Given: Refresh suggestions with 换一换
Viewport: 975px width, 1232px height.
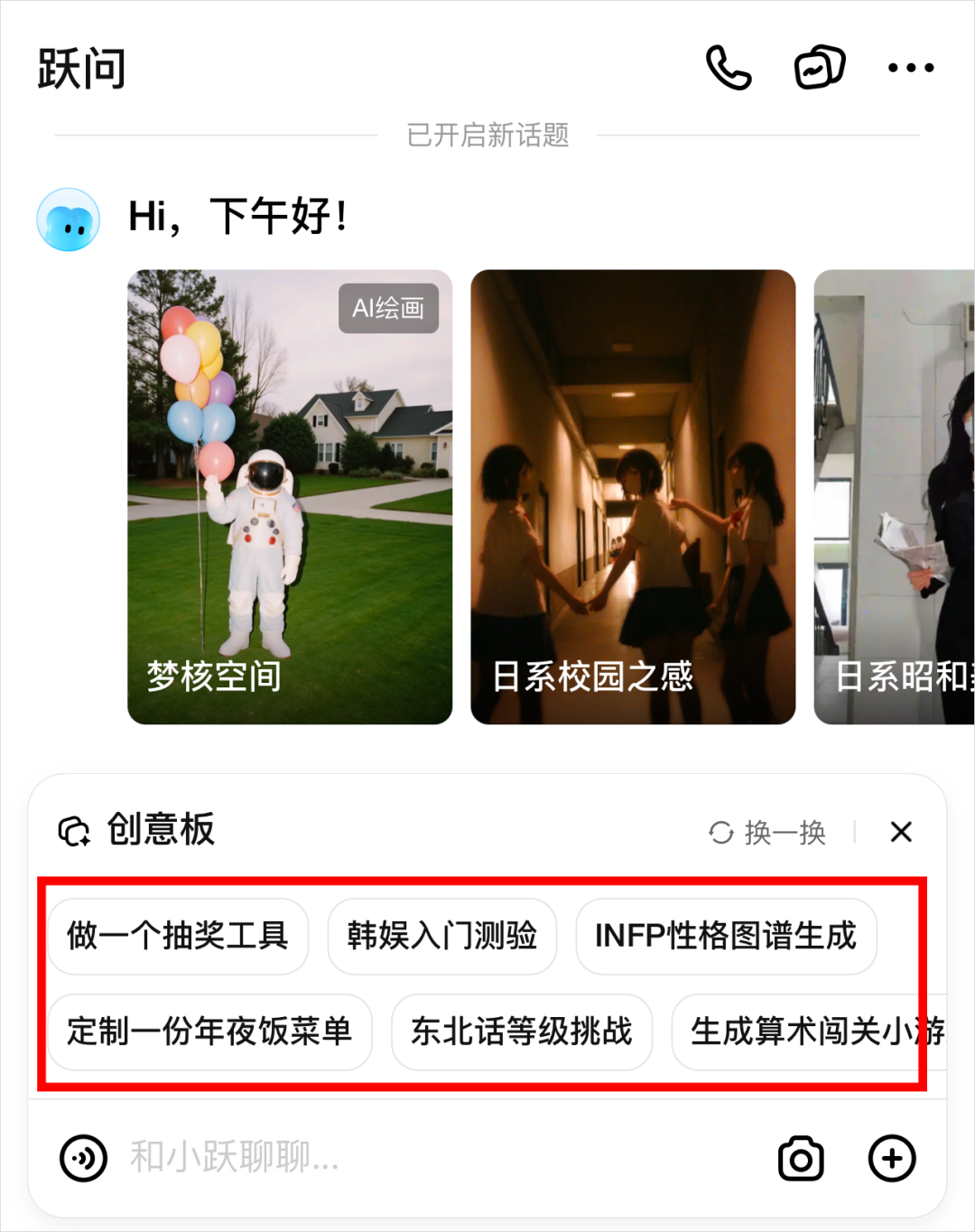Looking at the screenshot, I should (x=767, y=832).
